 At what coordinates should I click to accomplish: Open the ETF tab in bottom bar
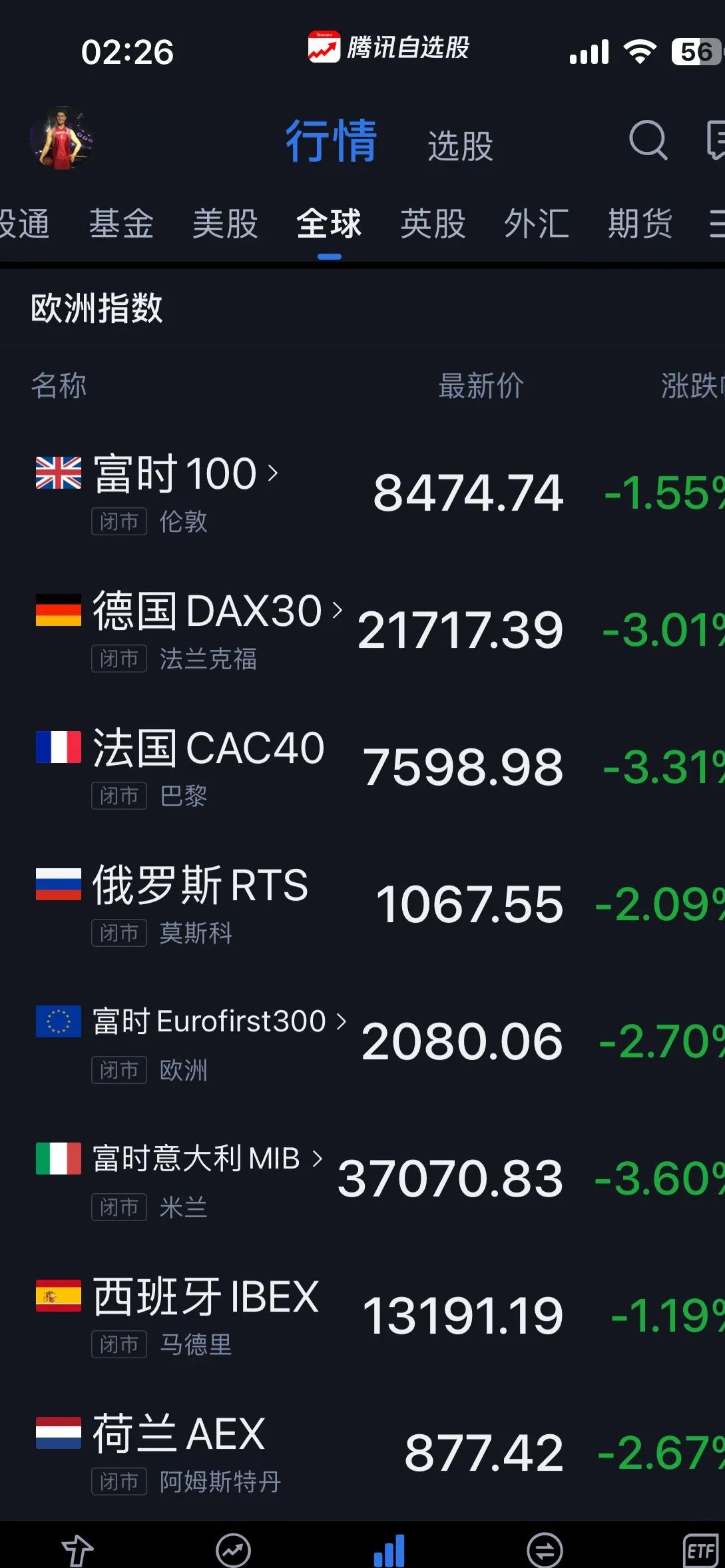click(700, 1551)
